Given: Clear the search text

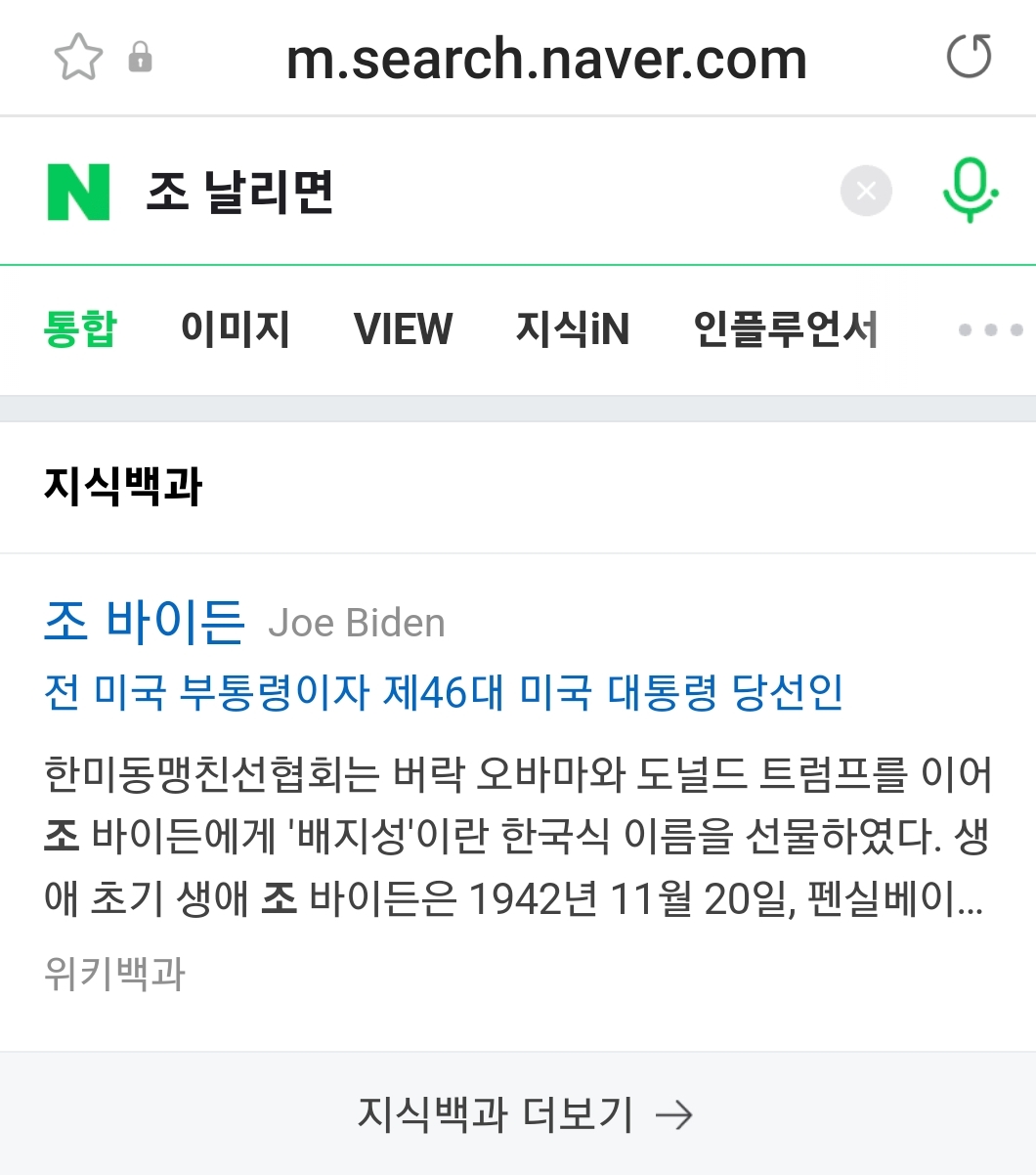Looking at the screenshot, I should point(866,191).
